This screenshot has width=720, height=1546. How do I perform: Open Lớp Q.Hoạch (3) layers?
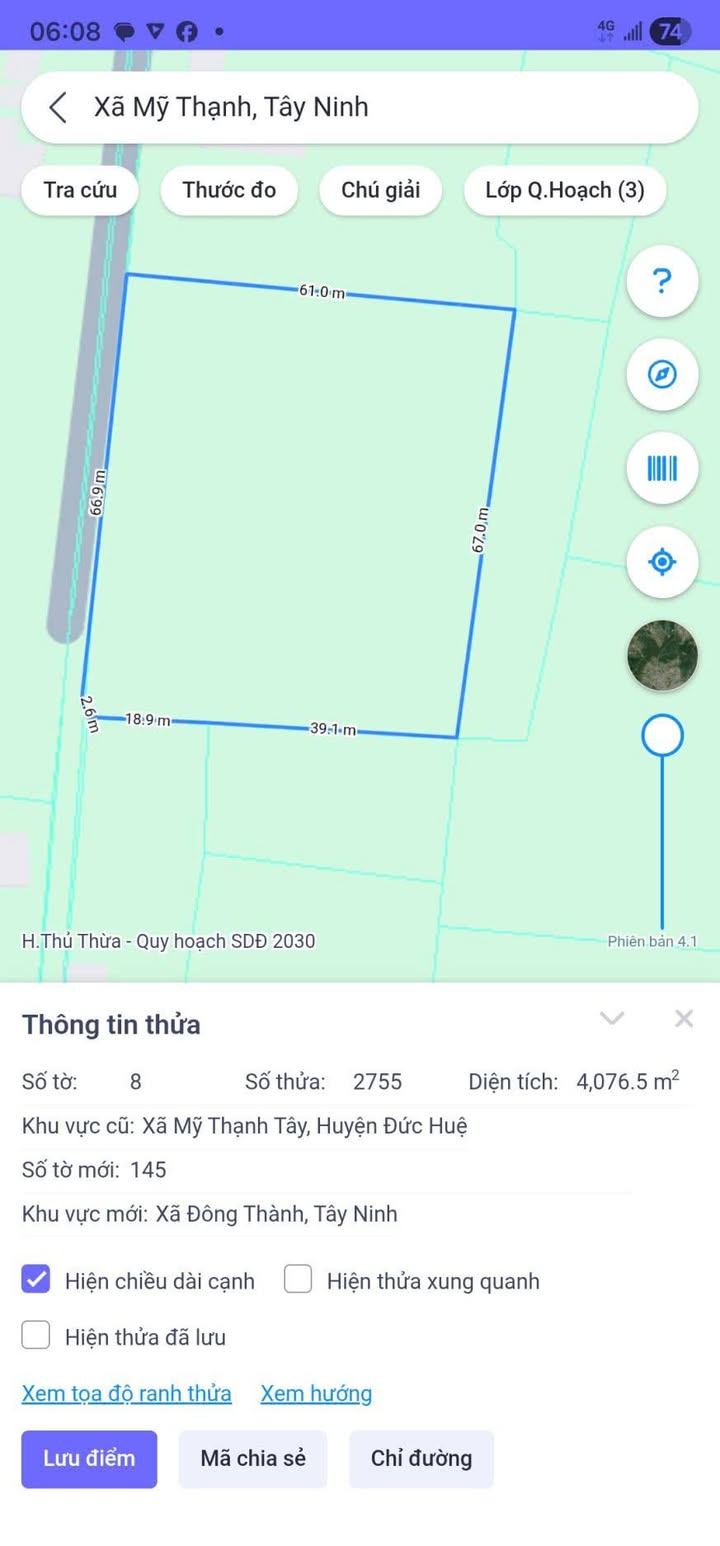point(564,190)
